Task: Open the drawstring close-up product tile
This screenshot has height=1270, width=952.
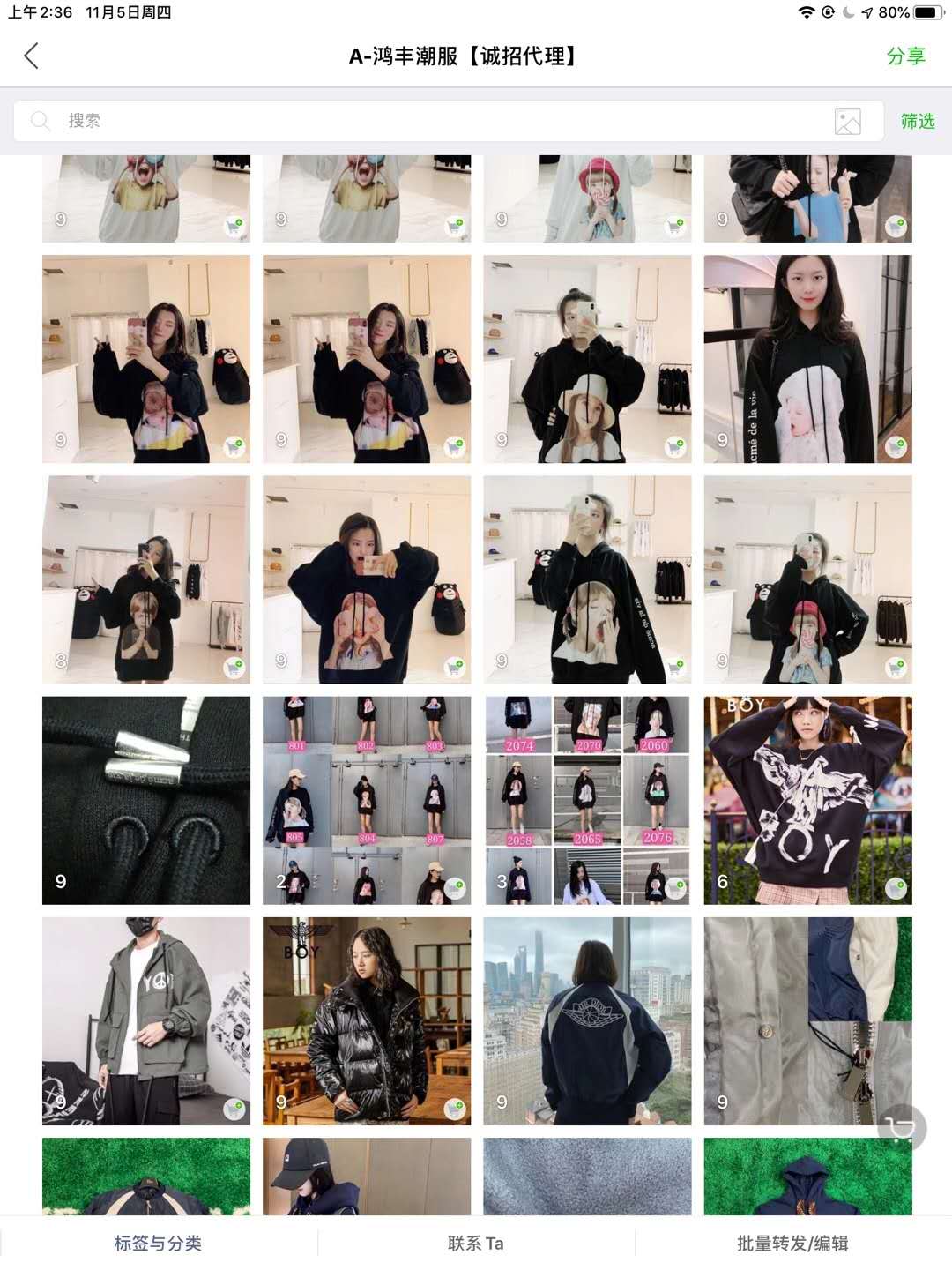Action: [146, 800]
